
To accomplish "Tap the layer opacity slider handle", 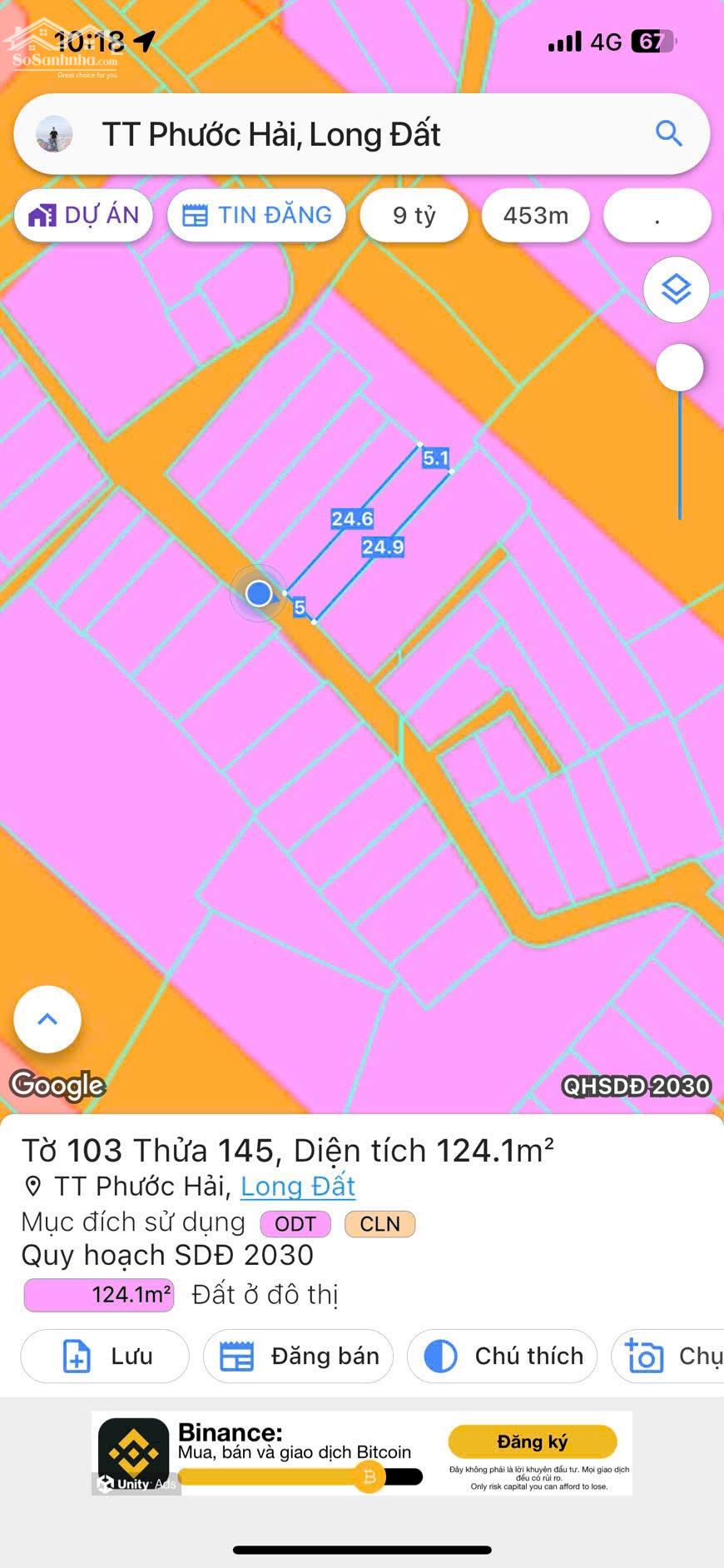I will pos(680,367).
